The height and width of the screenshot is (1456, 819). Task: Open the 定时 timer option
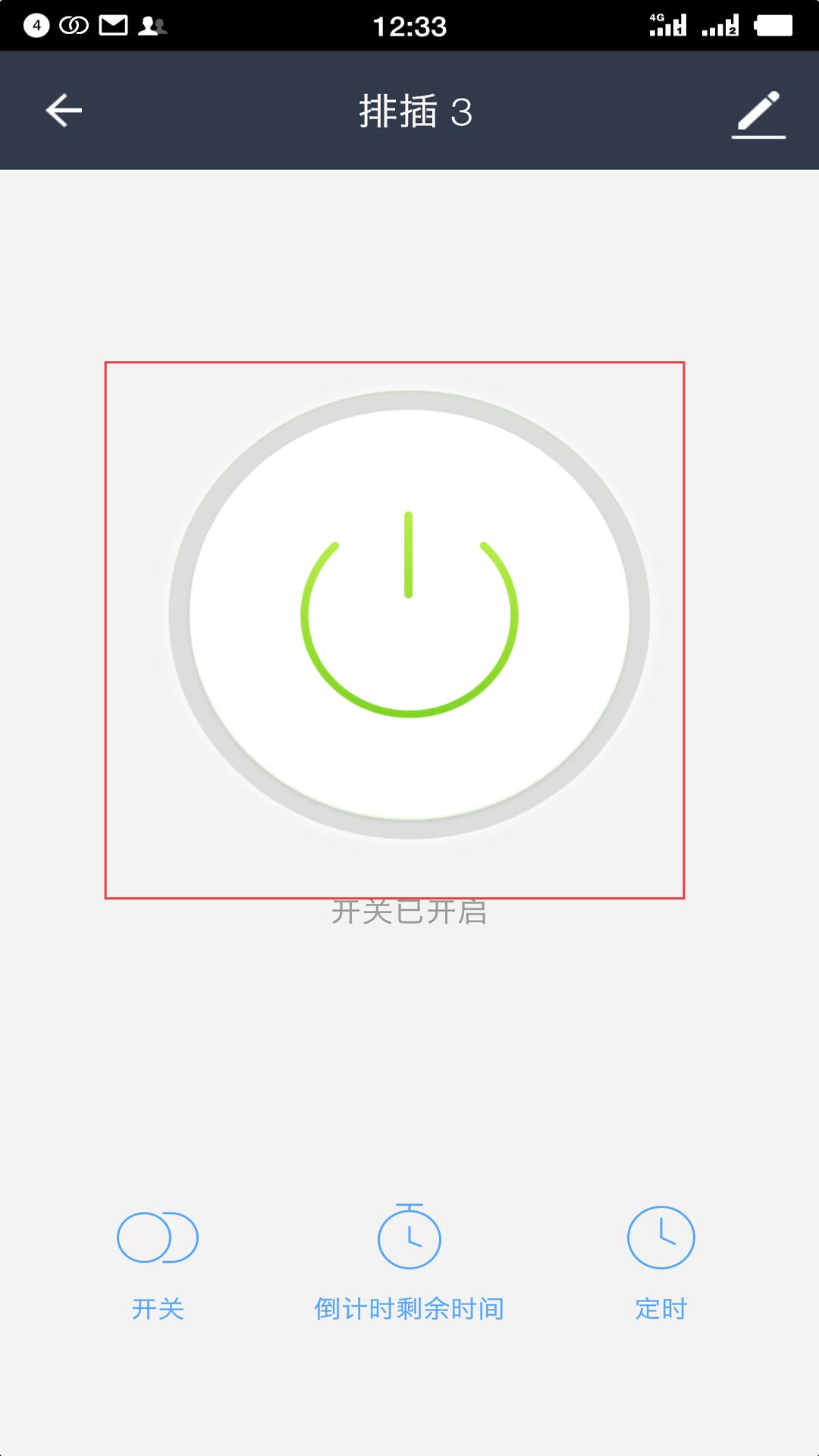pos(661,1263)
